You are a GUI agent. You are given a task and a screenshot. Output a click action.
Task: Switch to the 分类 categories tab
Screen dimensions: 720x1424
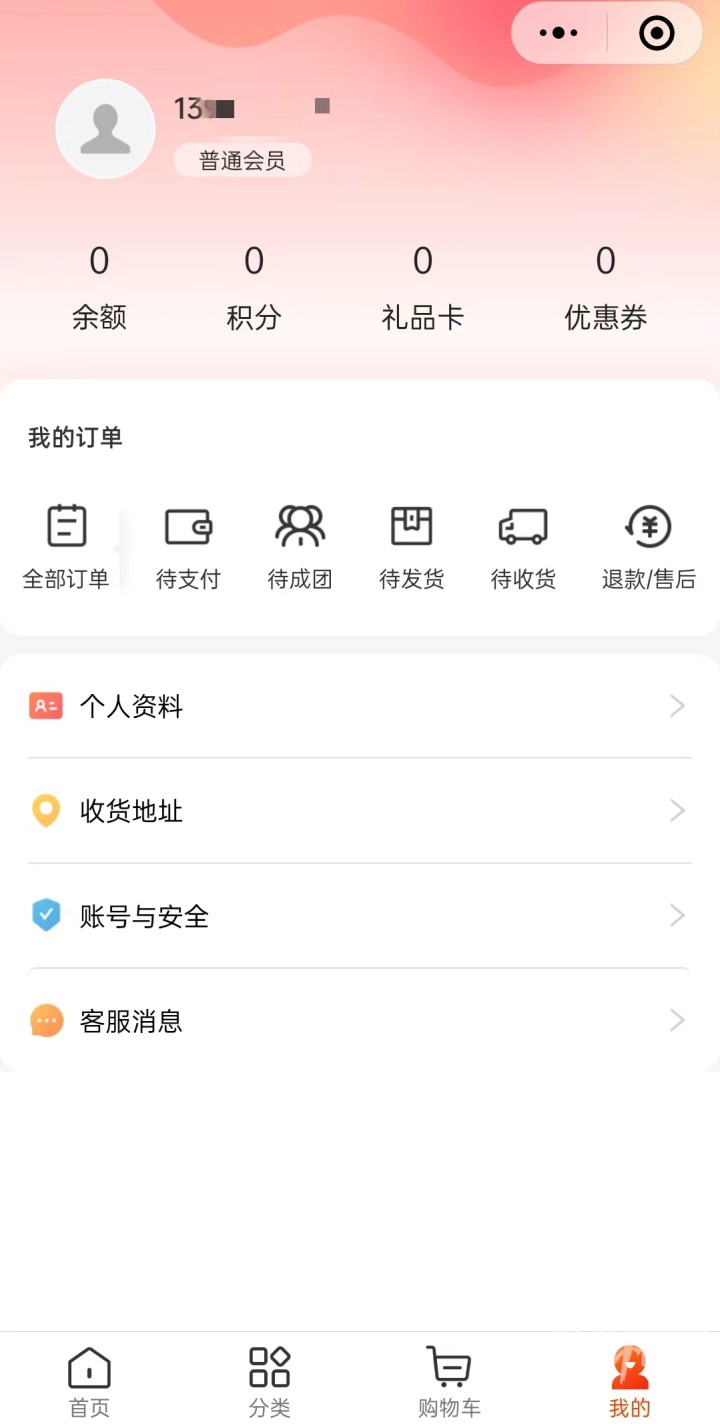pyautogui.click(x=269, y=1380)
